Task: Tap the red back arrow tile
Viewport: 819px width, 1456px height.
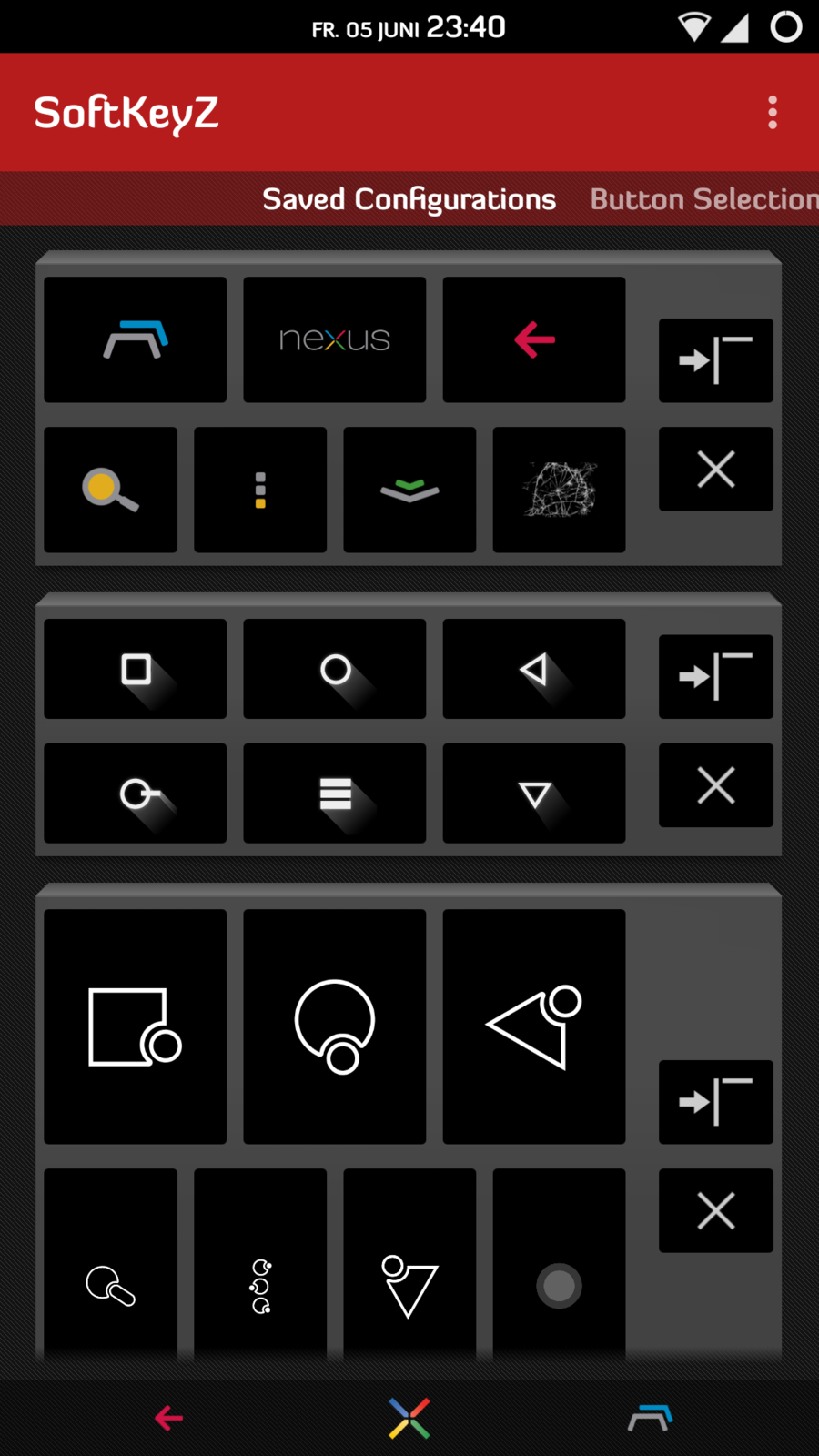Action: point(533,339)
